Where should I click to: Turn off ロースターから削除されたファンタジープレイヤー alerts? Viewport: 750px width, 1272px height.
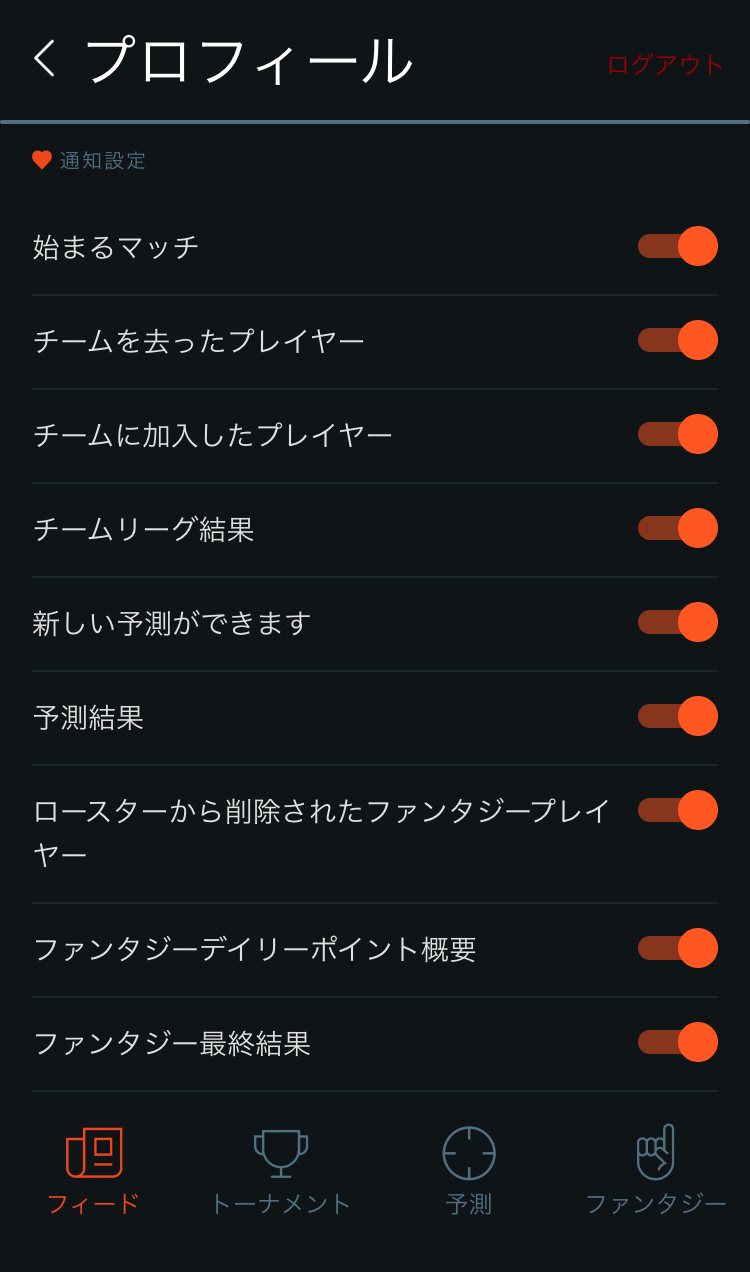click(x=678, y=810)
